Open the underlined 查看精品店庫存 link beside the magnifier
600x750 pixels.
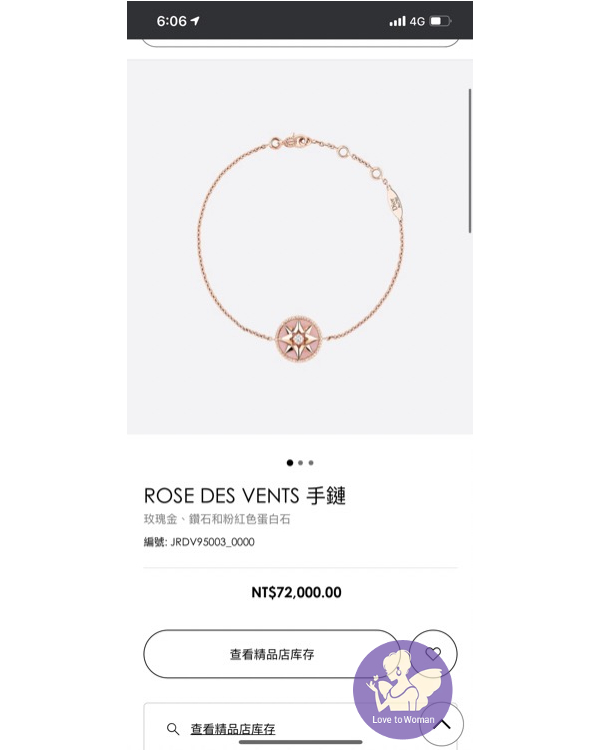233,729
